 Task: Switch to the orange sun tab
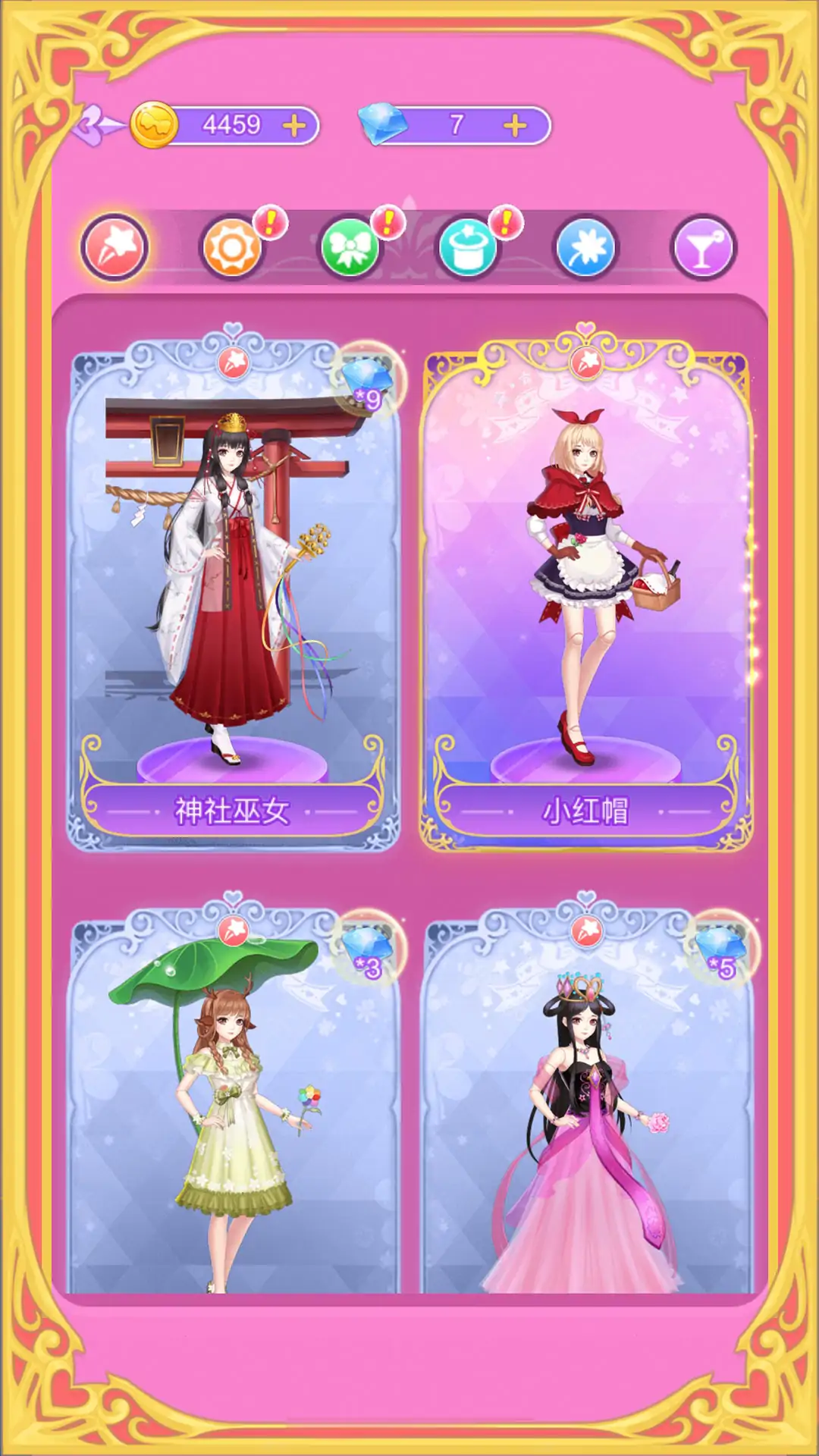tap(232, 247)
